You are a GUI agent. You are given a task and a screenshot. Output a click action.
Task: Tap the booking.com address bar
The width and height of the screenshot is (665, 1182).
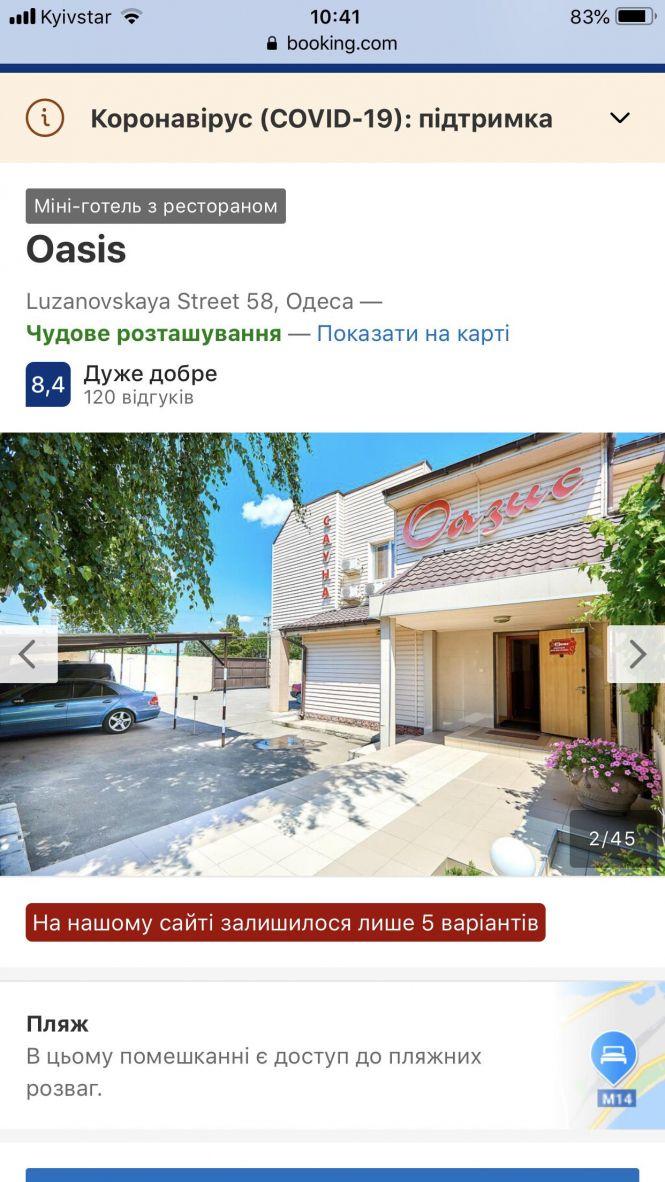332,43
